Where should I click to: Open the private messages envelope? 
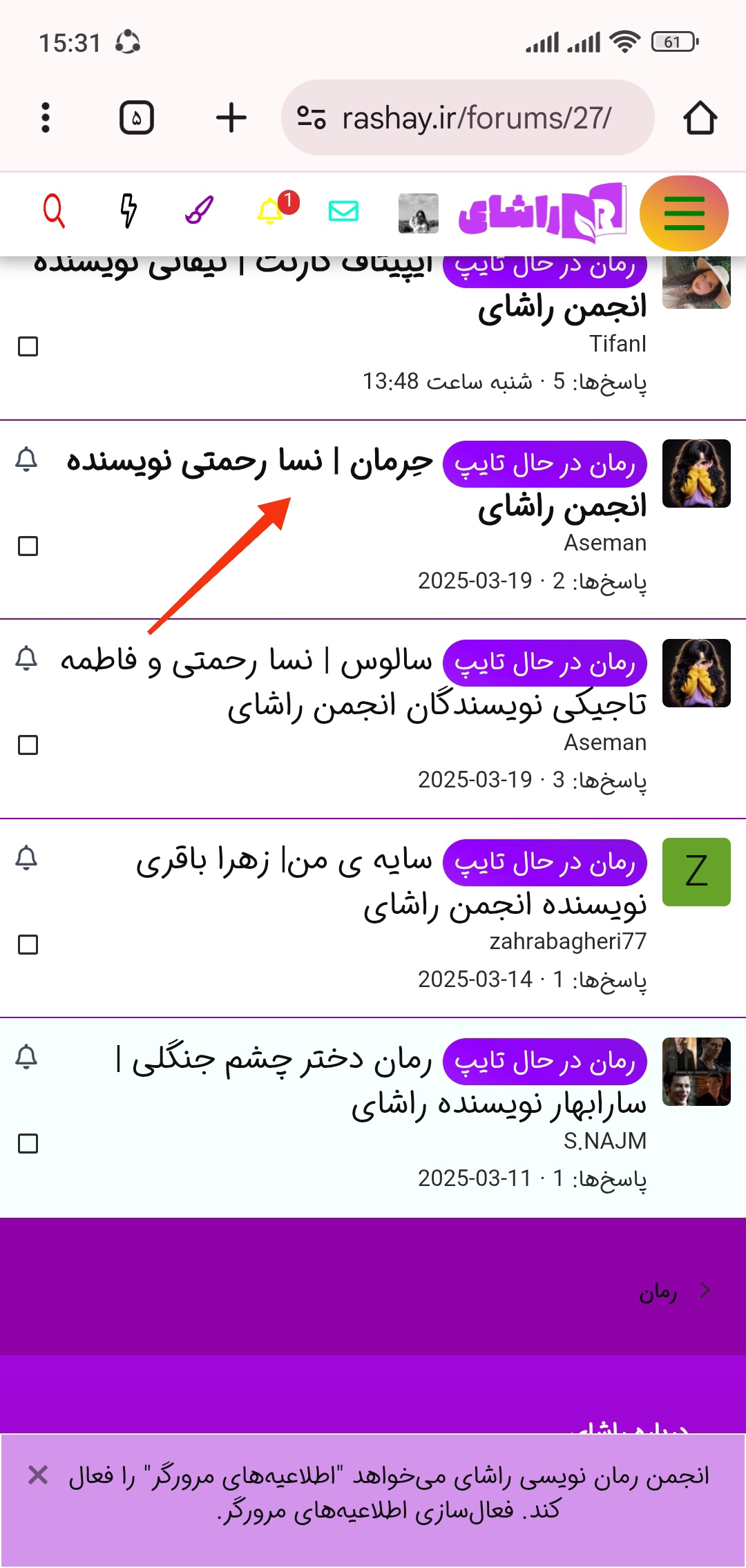(343, 211)
